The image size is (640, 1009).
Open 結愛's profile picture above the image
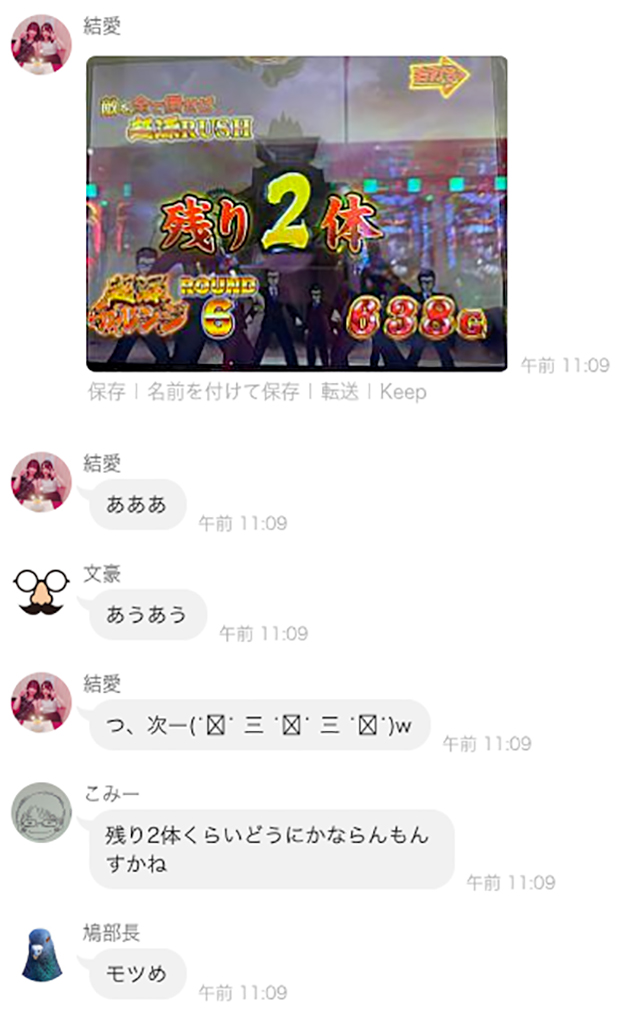point(41,45)
